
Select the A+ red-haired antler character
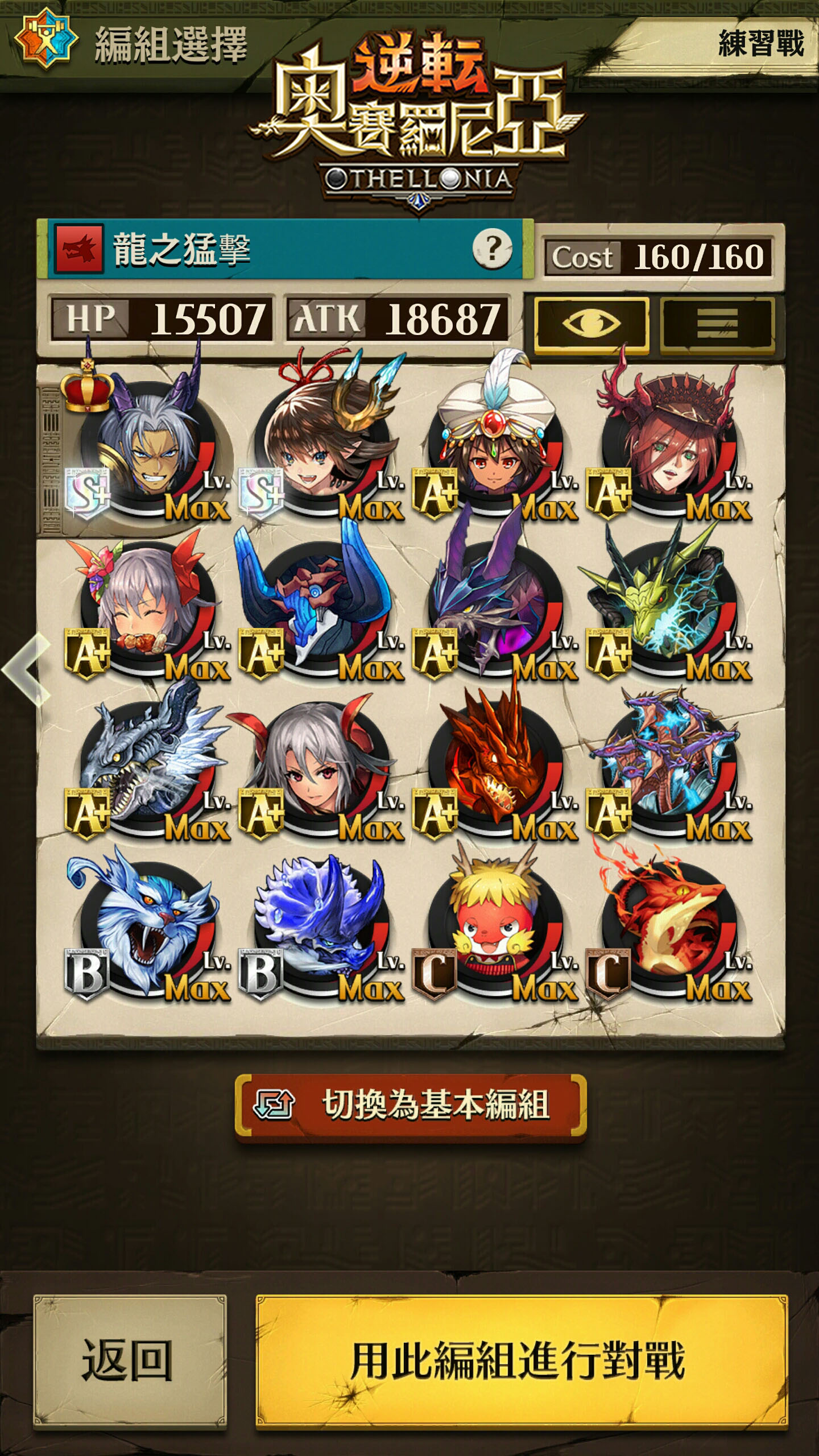point(669,449)
